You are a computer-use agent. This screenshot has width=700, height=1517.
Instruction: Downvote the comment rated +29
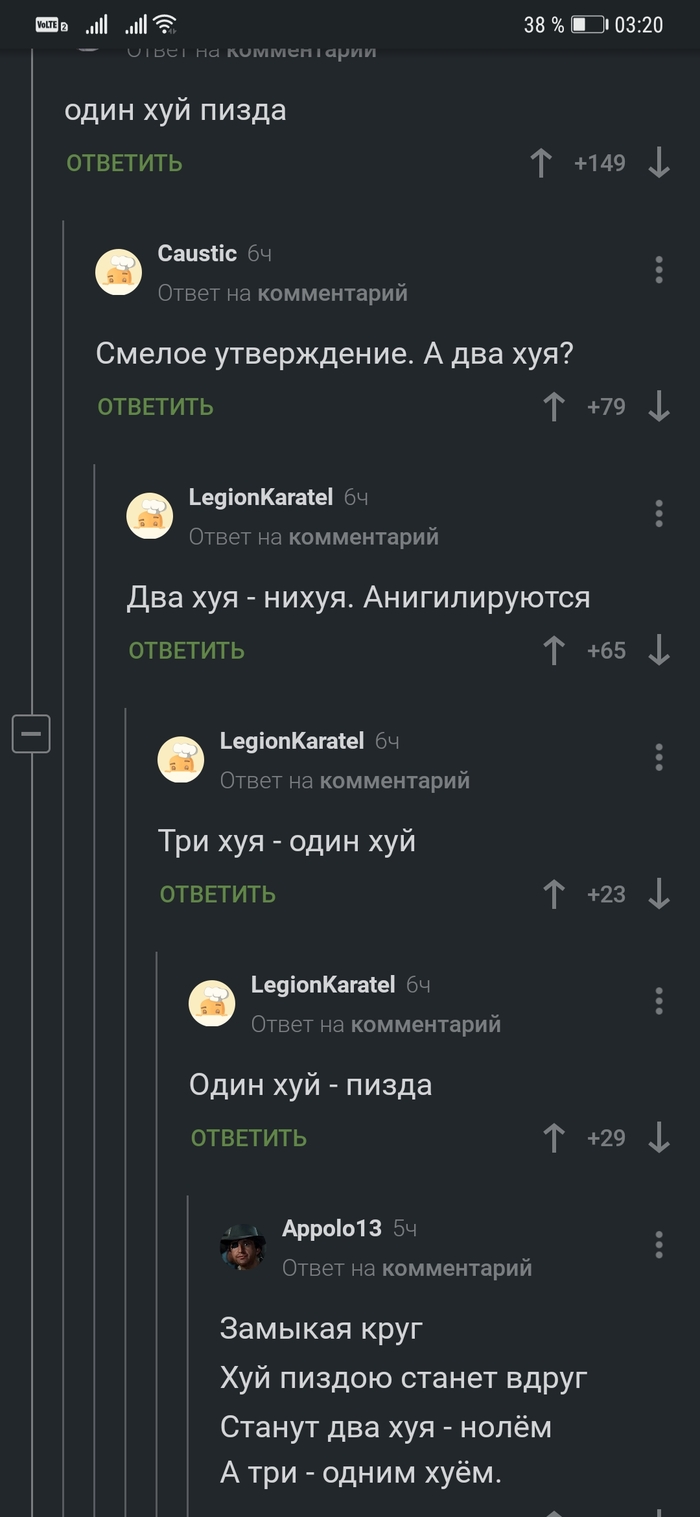click(659, 1139)
